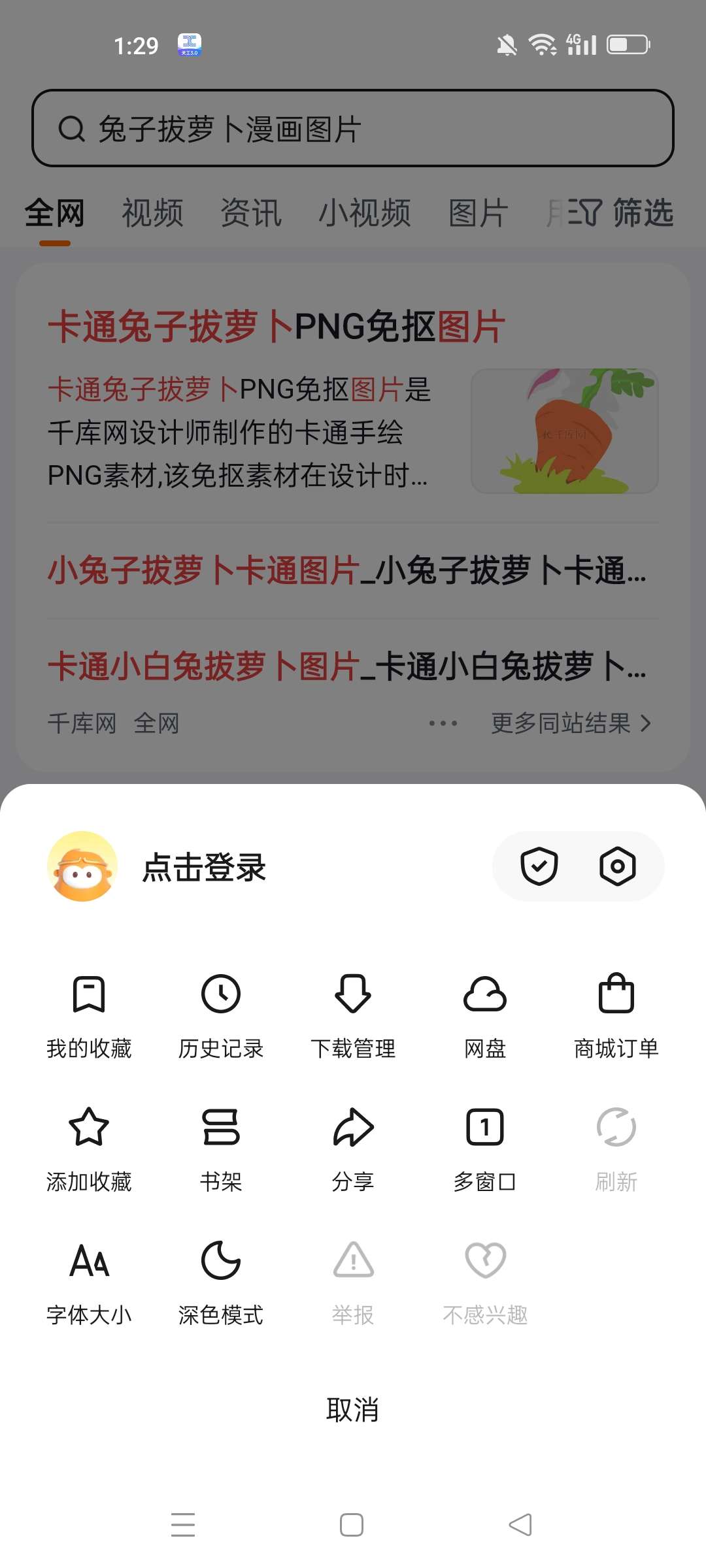706x1568 pixels.
Task: Open the security shield icon
Action: [x=539, y=867]
